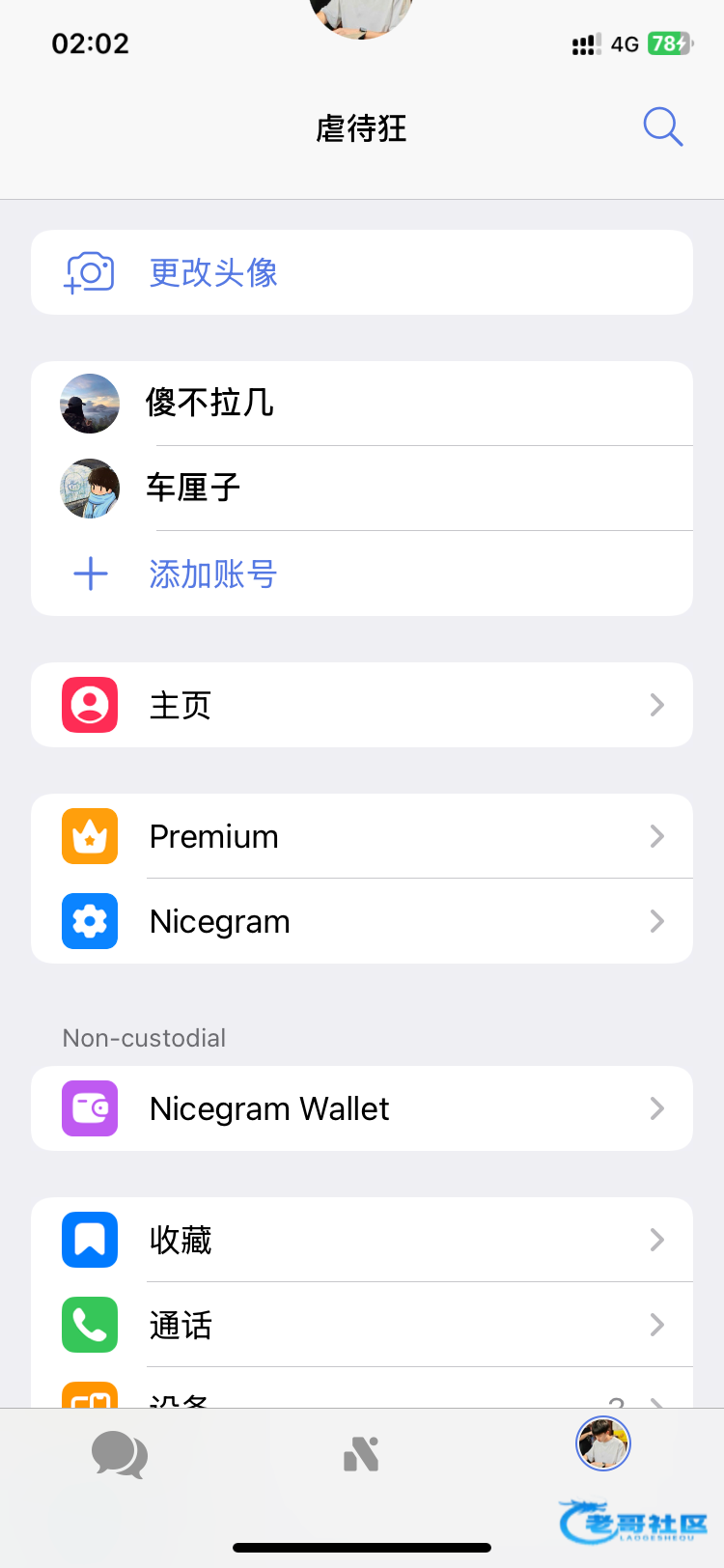Viewport: 724px width, 1568px height.
Task: Open the search icon in the header
Action: click(x=663, y=126)
